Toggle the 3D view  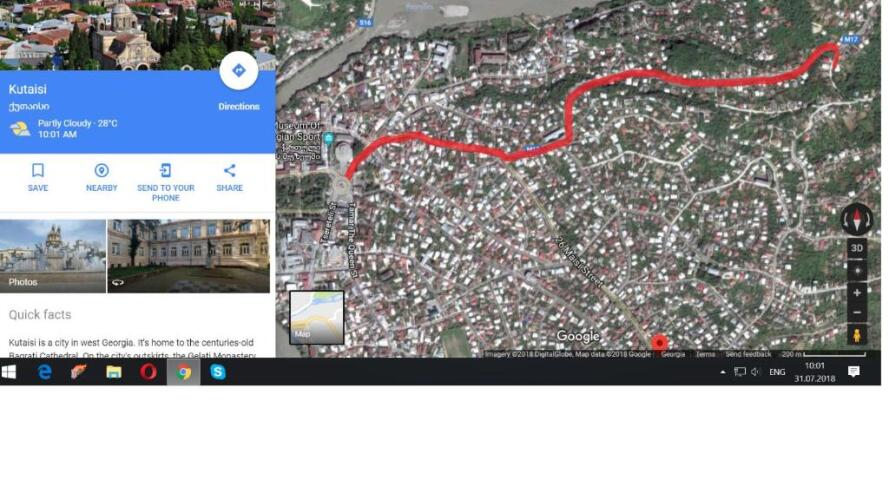857,248
